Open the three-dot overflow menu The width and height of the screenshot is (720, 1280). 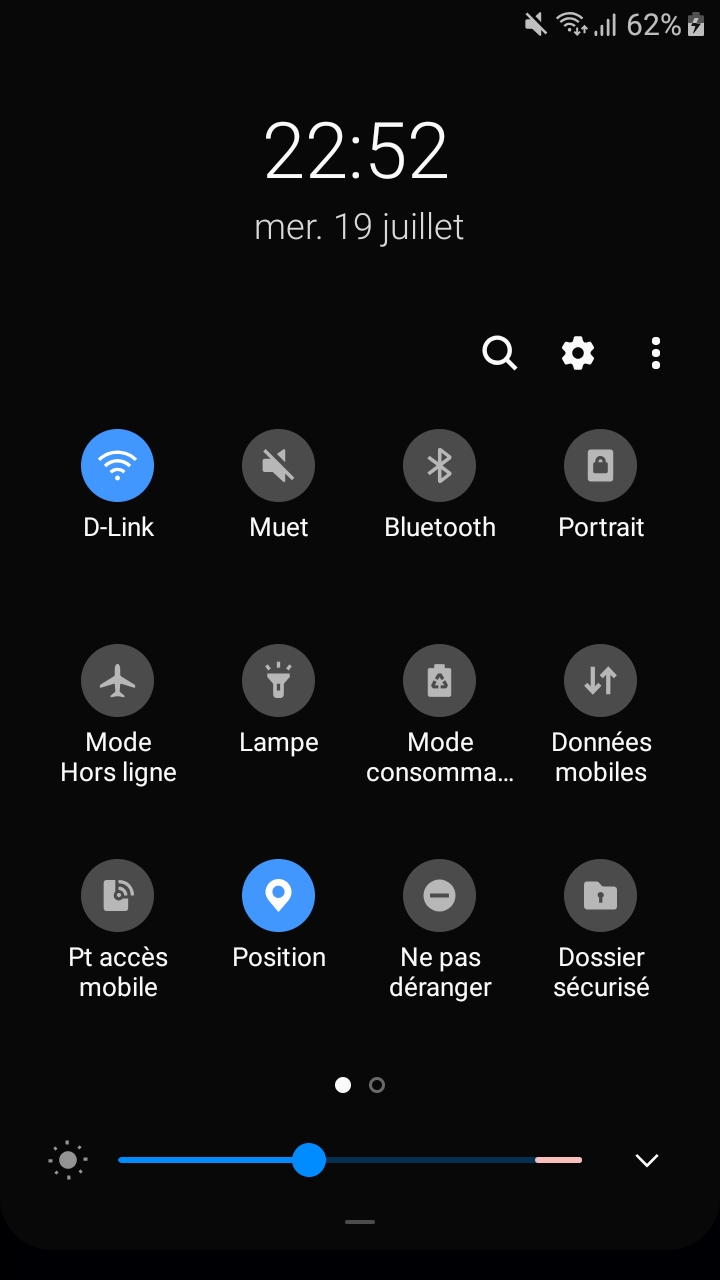coord(656,353)
